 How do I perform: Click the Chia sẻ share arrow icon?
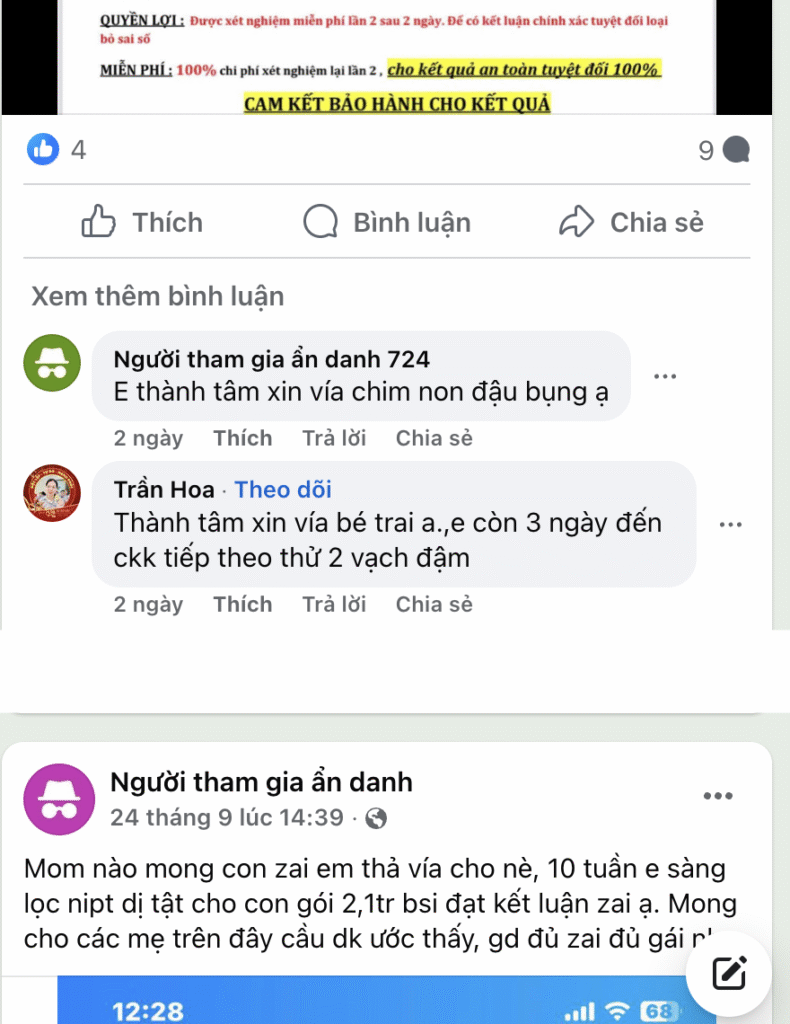[x=578, y=222]
